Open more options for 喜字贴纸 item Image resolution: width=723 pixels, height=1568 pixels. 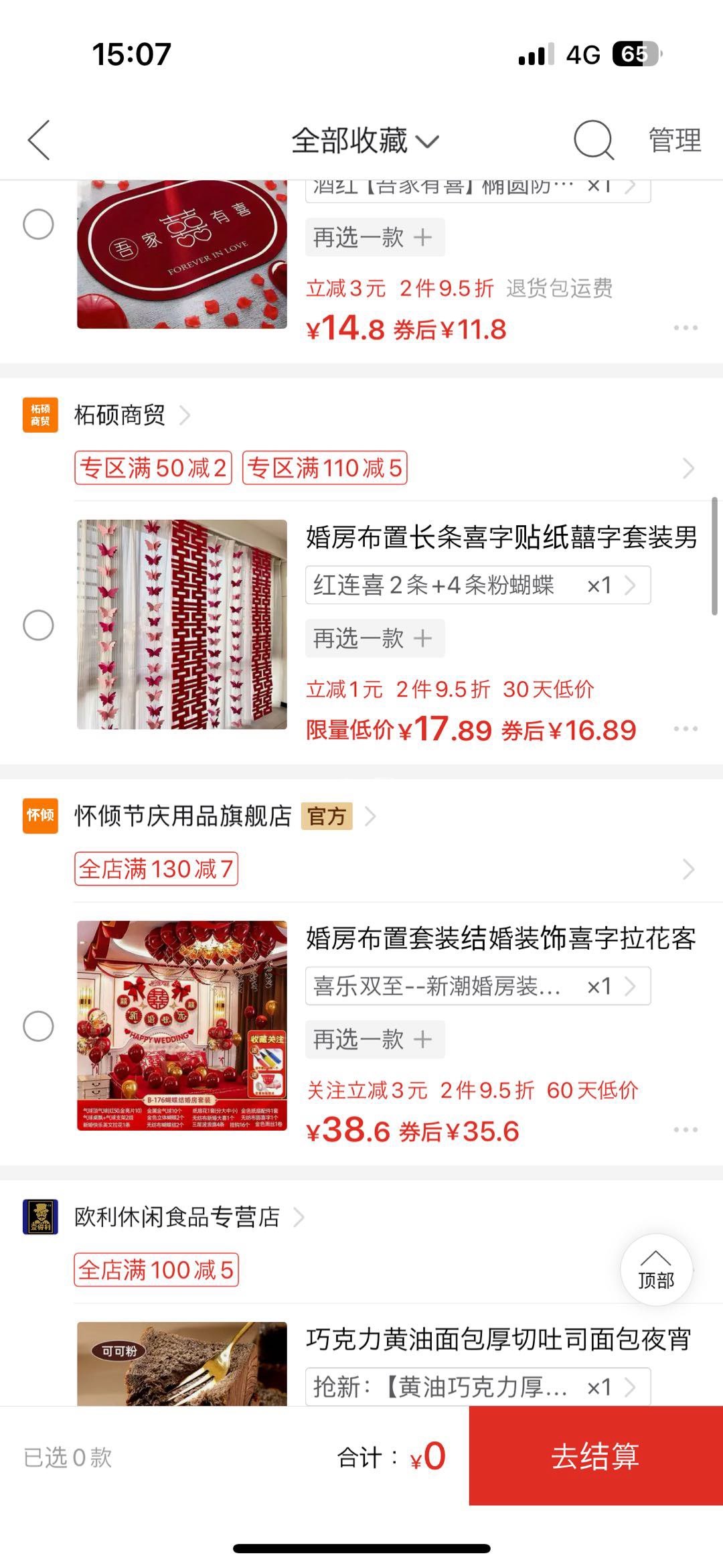(686, 729)
